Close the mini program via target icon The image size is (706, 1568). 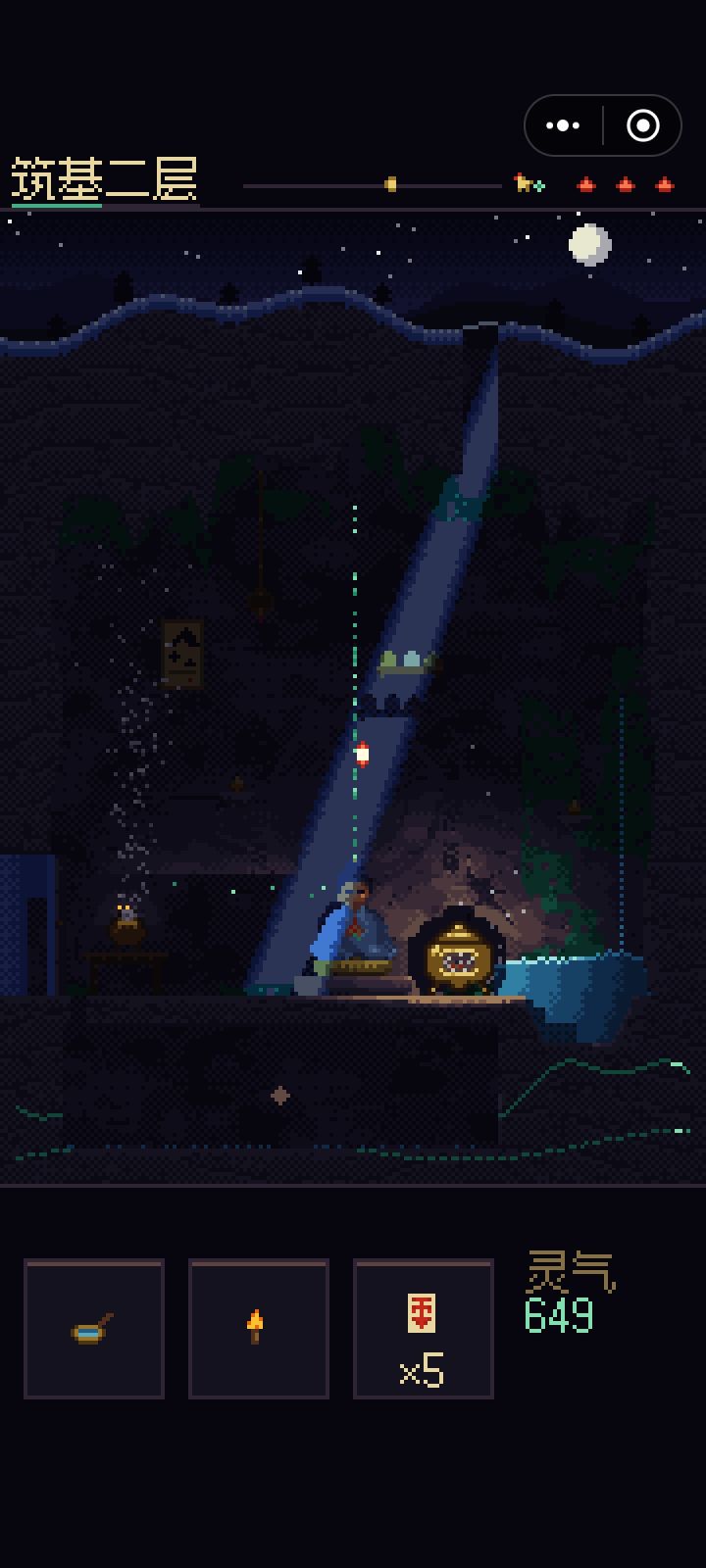click(642, 125)
